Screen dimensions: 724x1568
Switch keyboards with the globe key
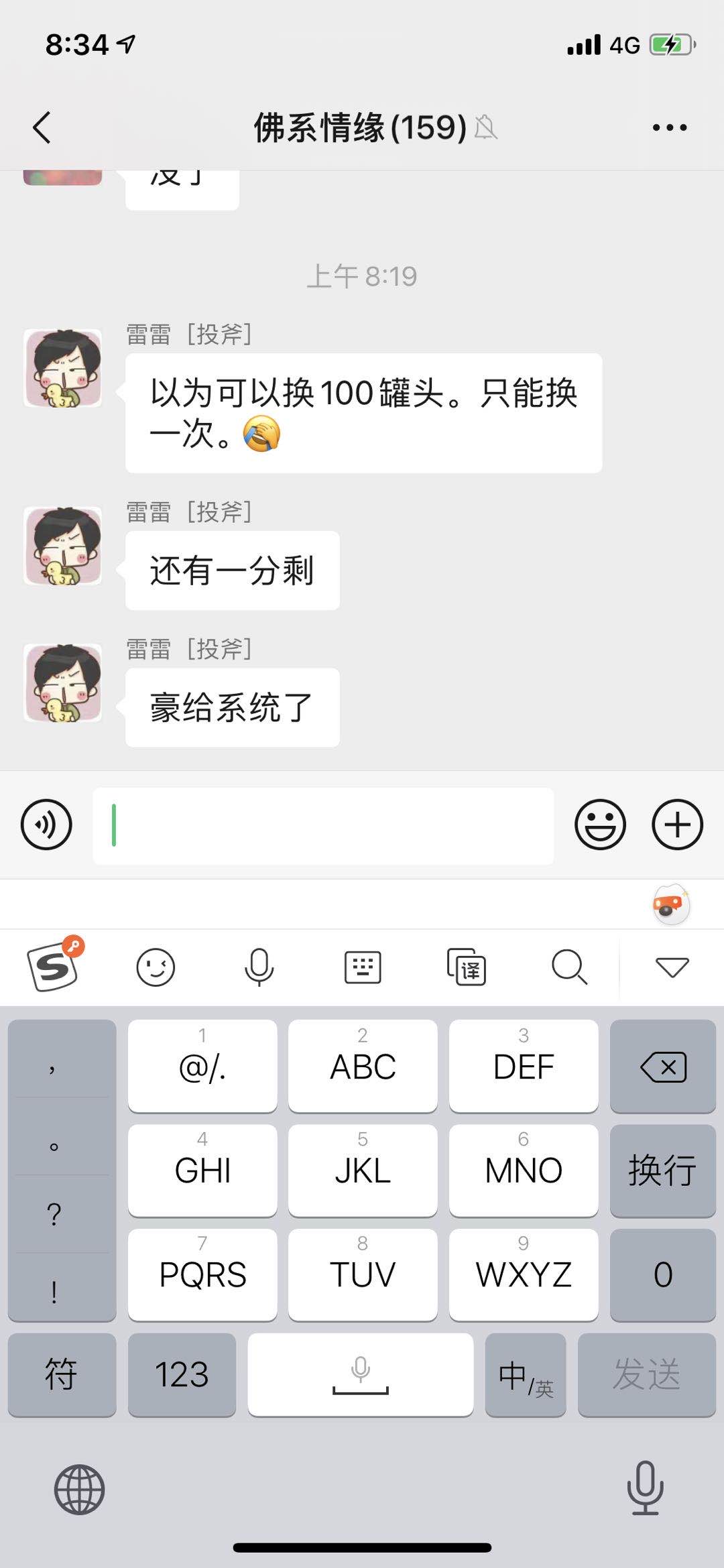pos(79,1490)
